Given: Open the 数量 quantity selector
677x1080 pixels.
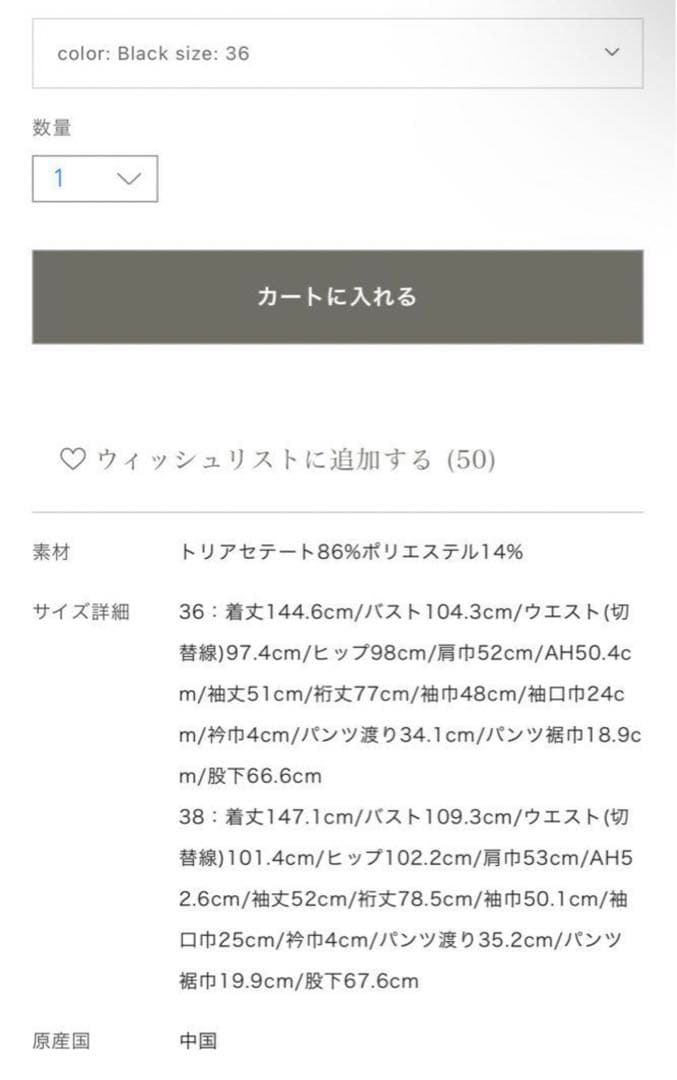Looking at the screenshot, I should coord(95,179).
